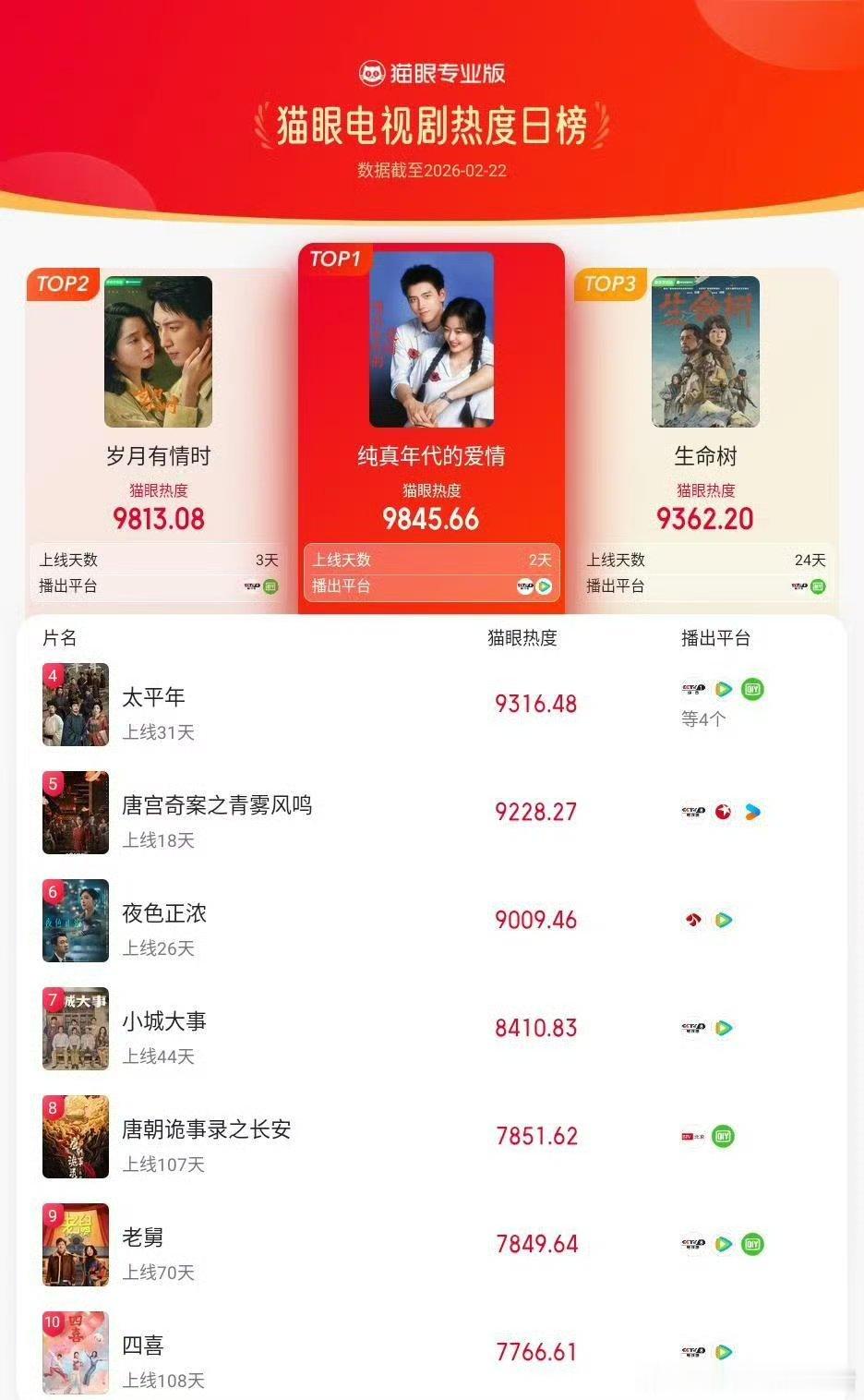Open the Tencent Video icon in the 夜色正浓 row
The height and width of the screenshot is (1400, 864).
tap(724, 919)
